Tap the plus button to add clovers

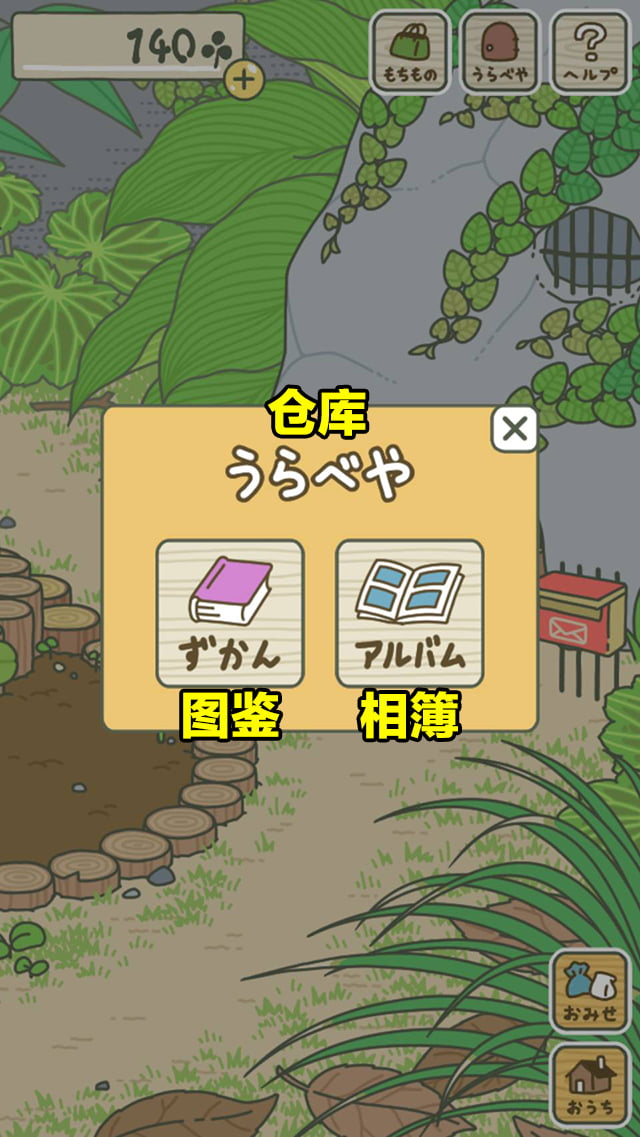point(244,80)
